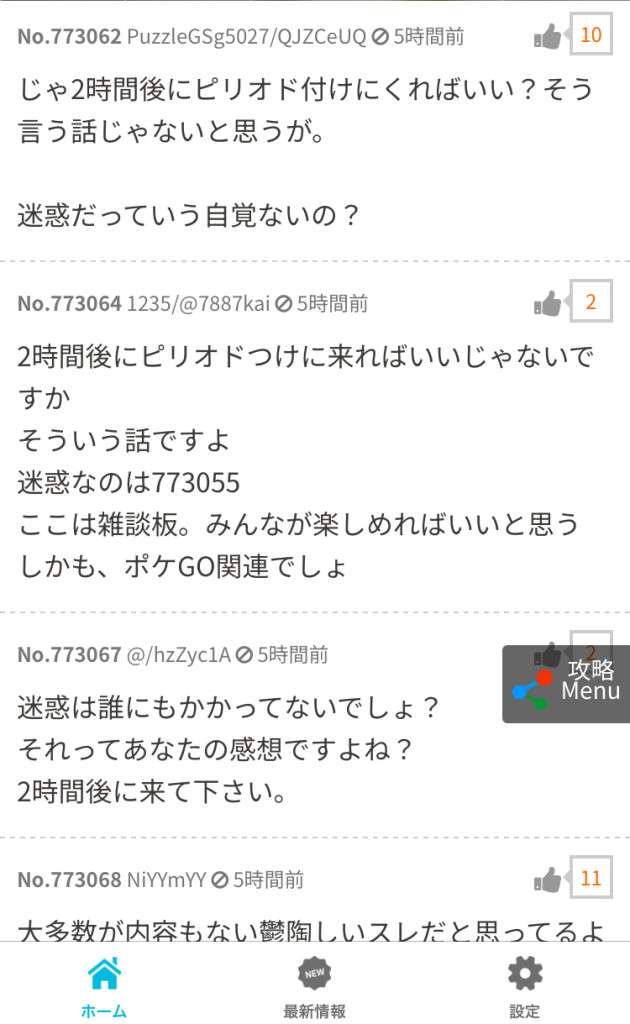Like comment No.773068 by NiYYmYY
The height and width of the screenshot is (1024, 630).
[x=548, y=880]
